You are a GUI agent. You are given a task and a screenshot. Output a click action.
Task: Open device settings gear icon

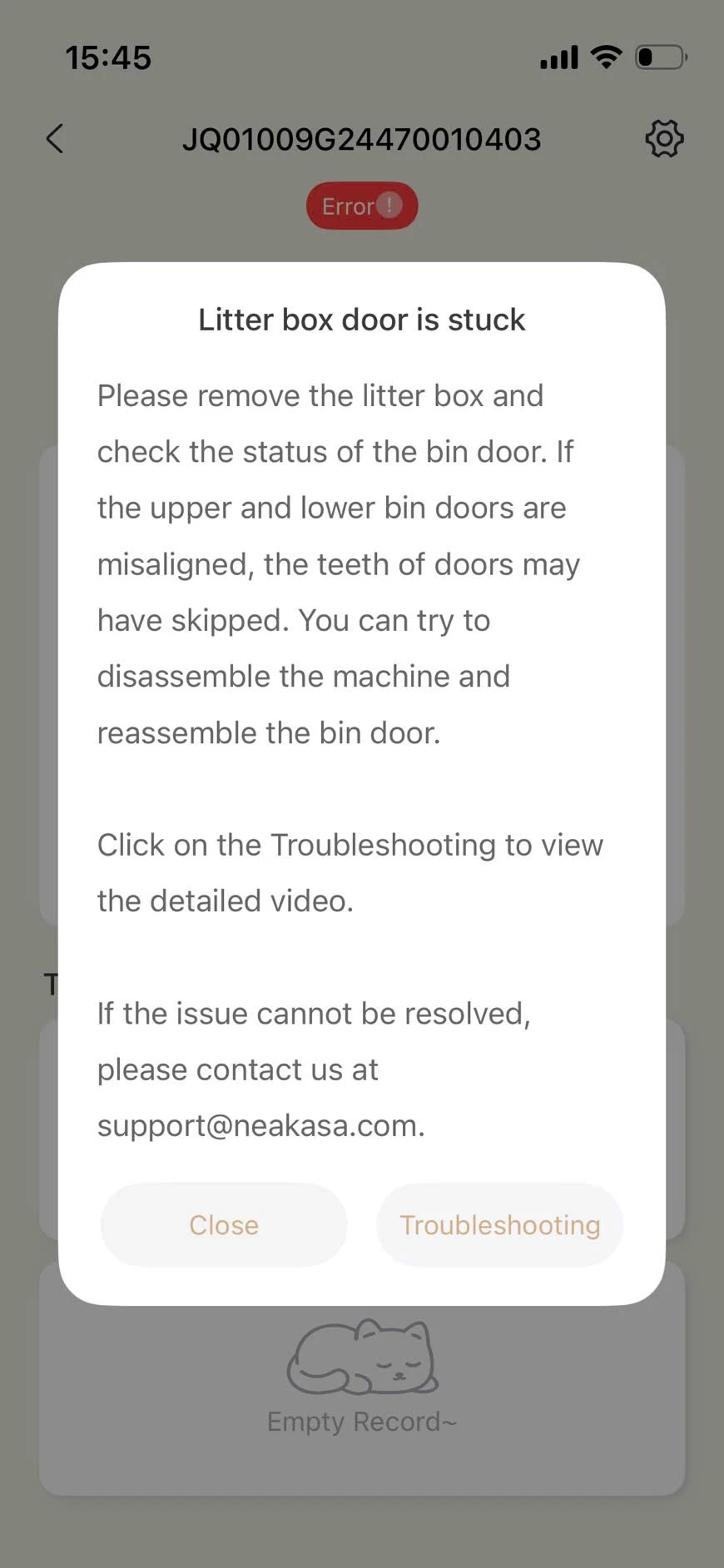(x=664, y=138)
